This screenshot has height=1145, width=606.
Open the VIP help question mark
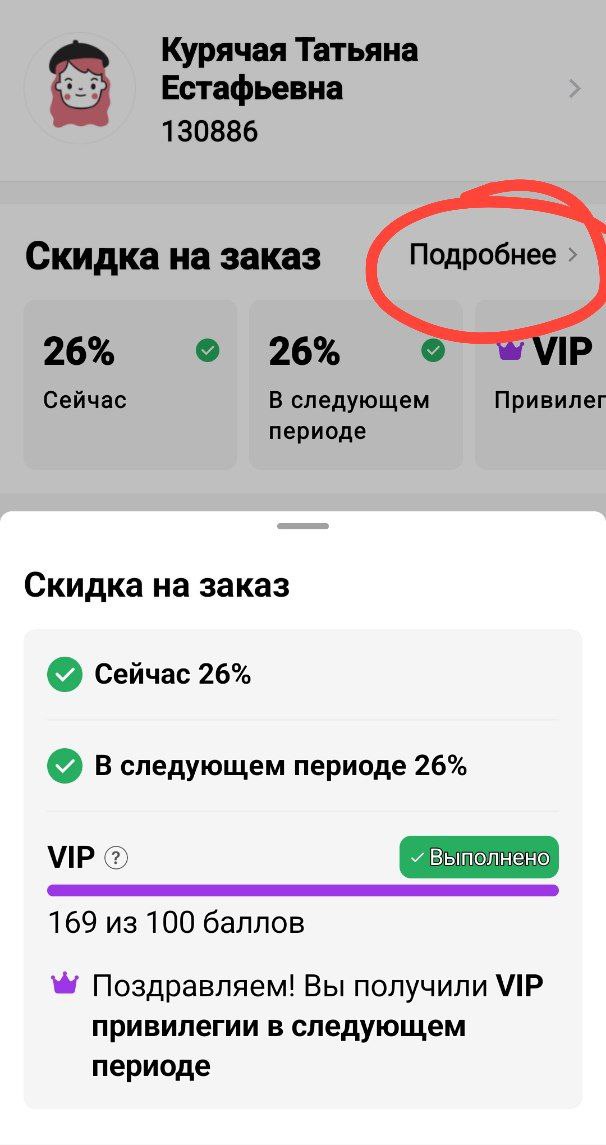117,857
